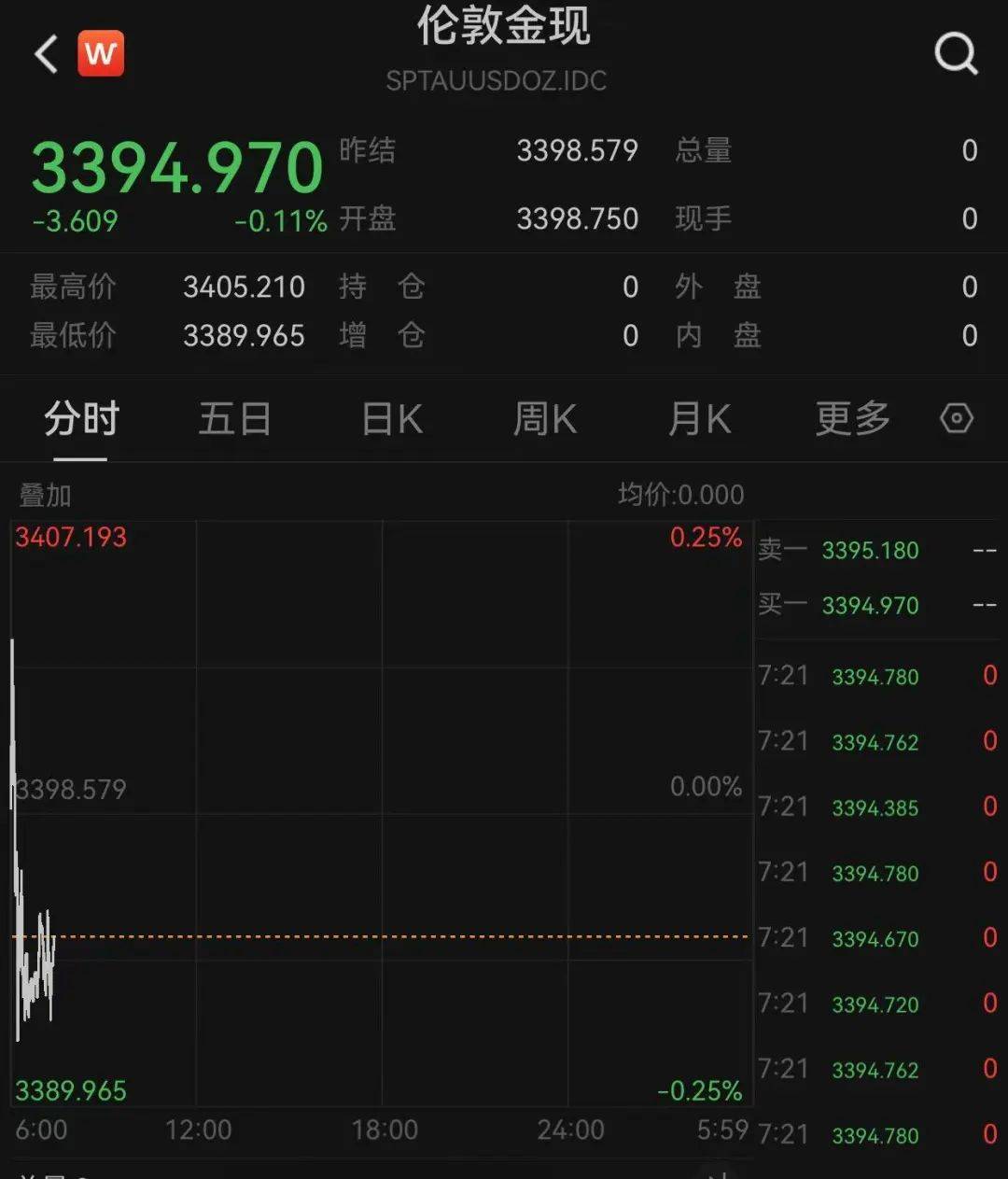Open the search magnifier
Screen dimensions: 1008x1179
point(956,54)
